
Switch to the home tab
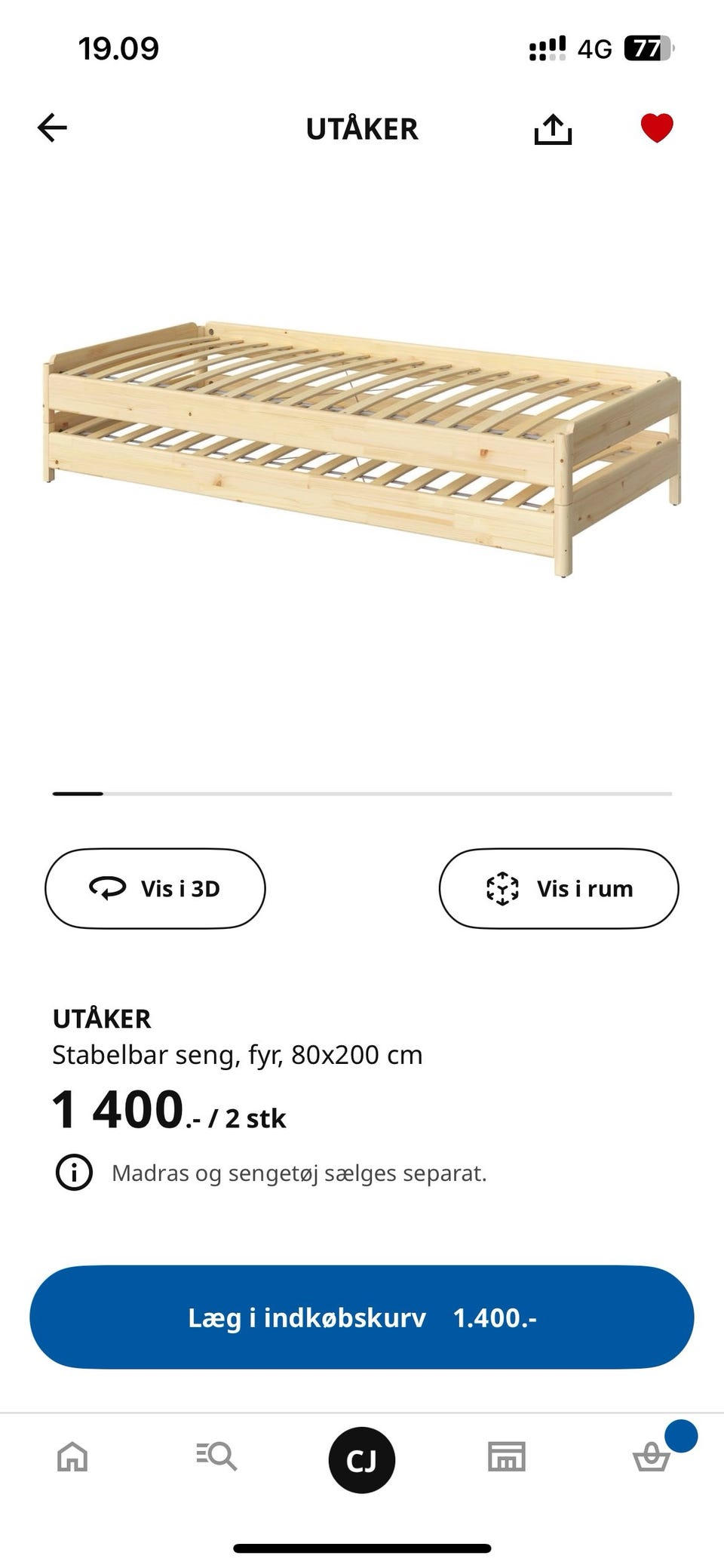point(72,1456)
